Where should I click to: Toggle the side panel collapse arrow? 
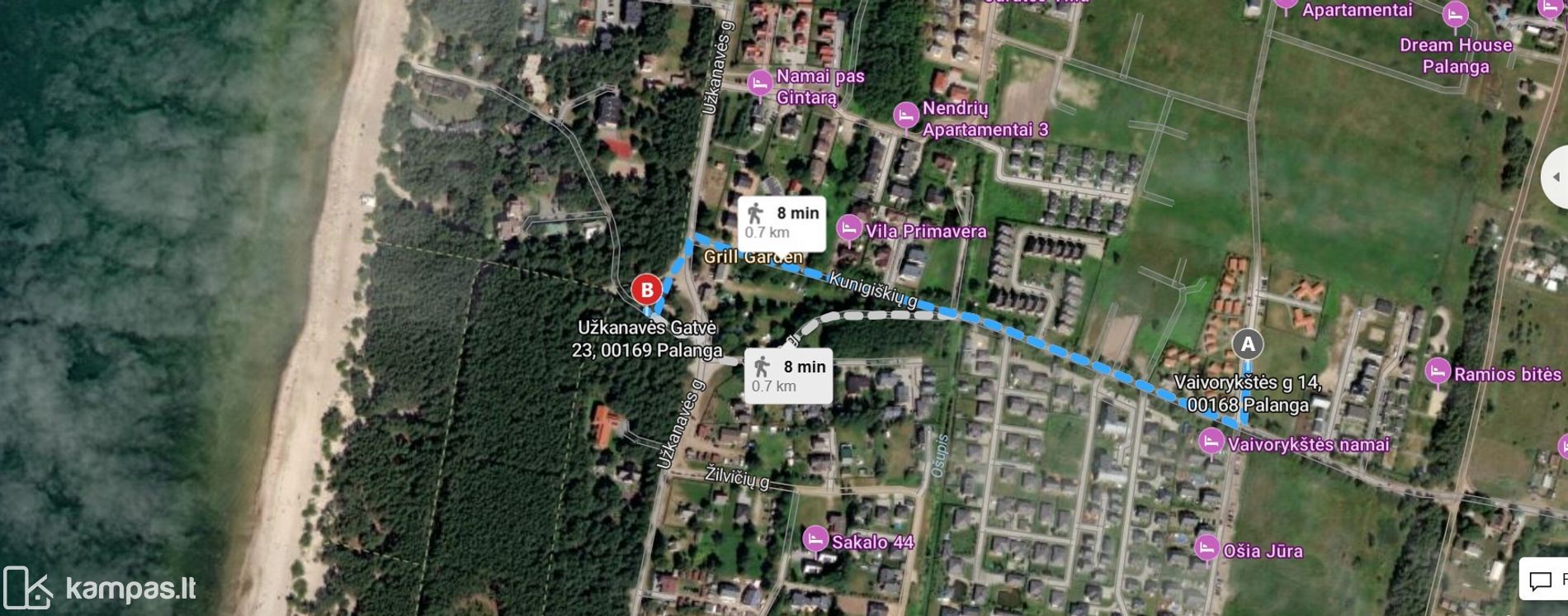(1555, 178)
